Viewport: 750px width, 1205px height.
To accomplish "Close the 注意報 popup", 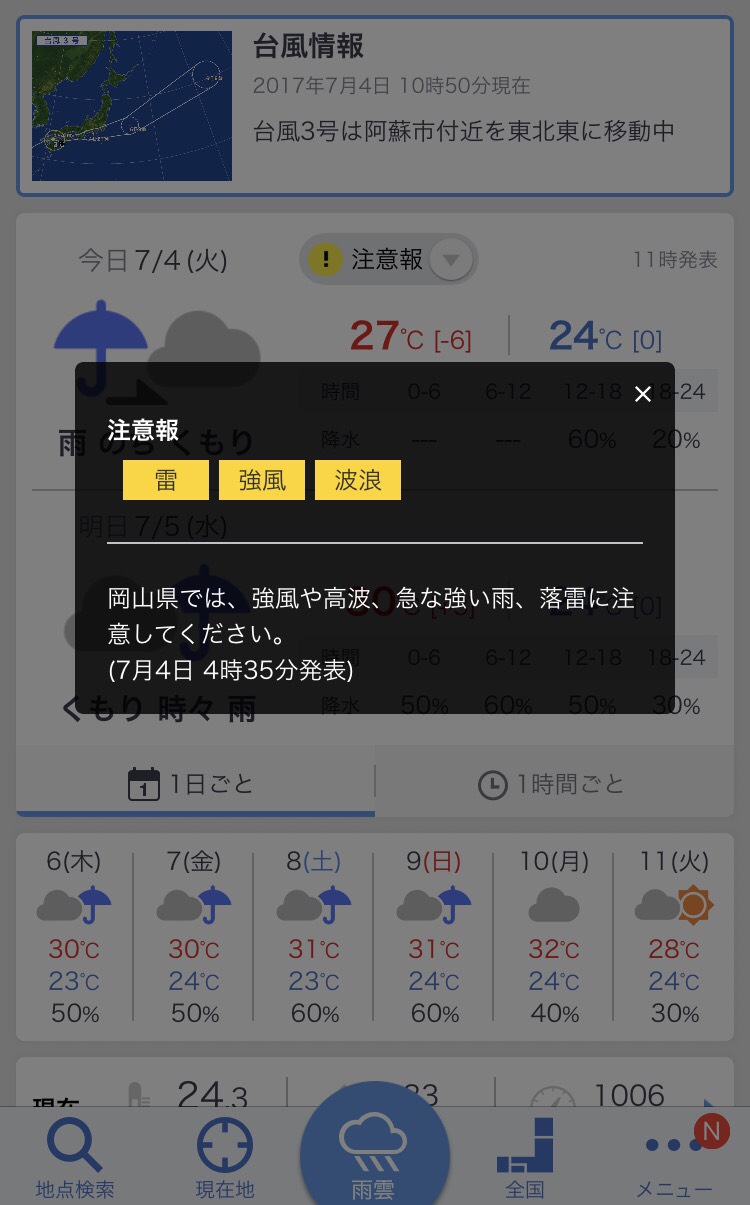I will tap(643, 394).
